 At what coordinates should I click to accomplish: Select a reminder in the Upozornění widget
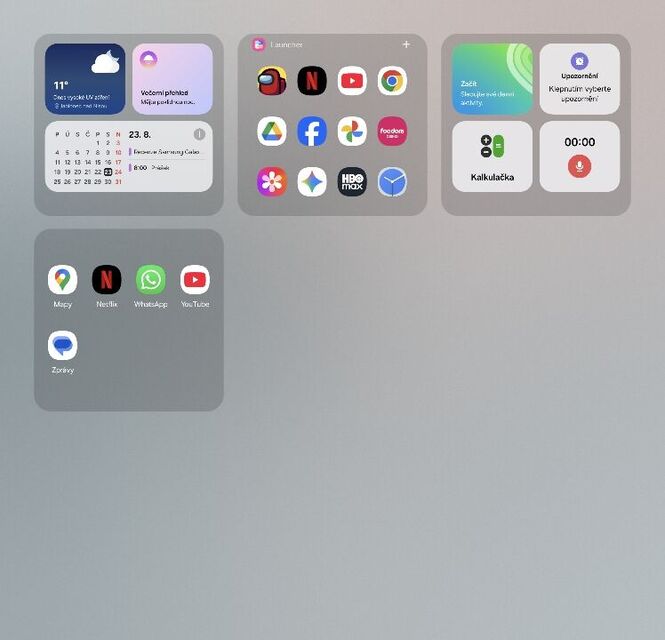580,78
